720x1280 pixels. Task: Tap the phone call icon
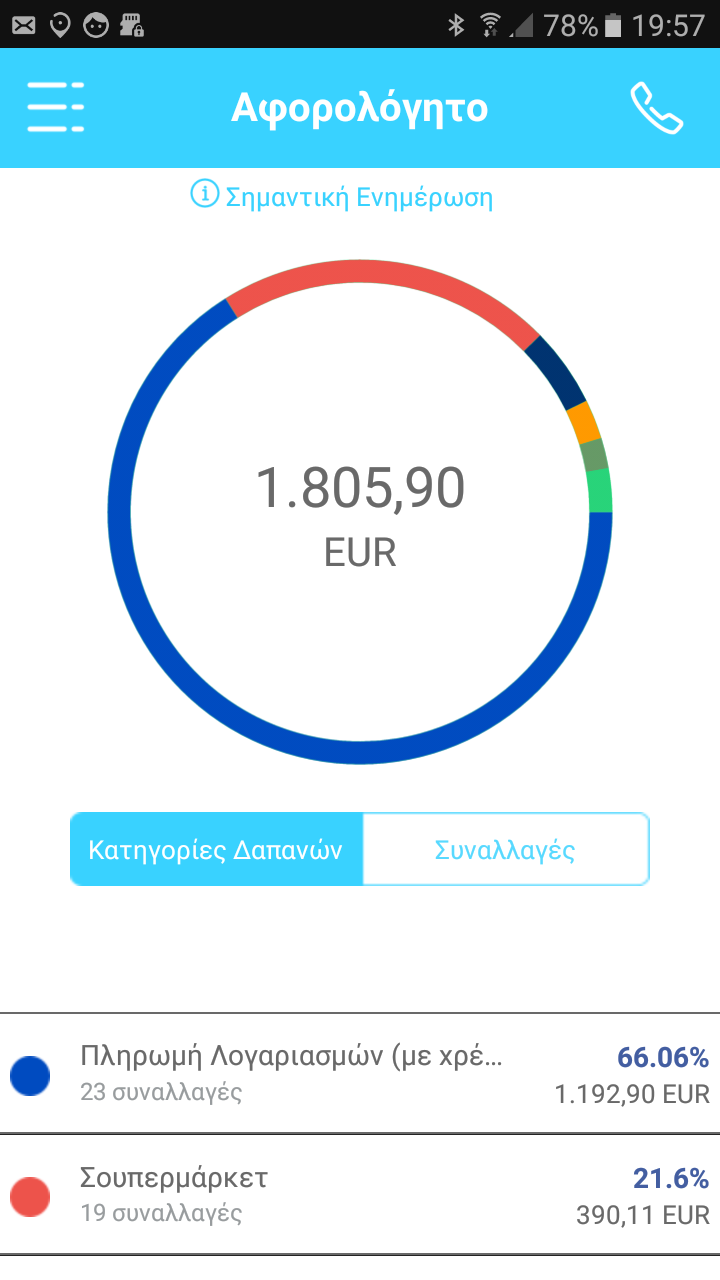[657, 108]
